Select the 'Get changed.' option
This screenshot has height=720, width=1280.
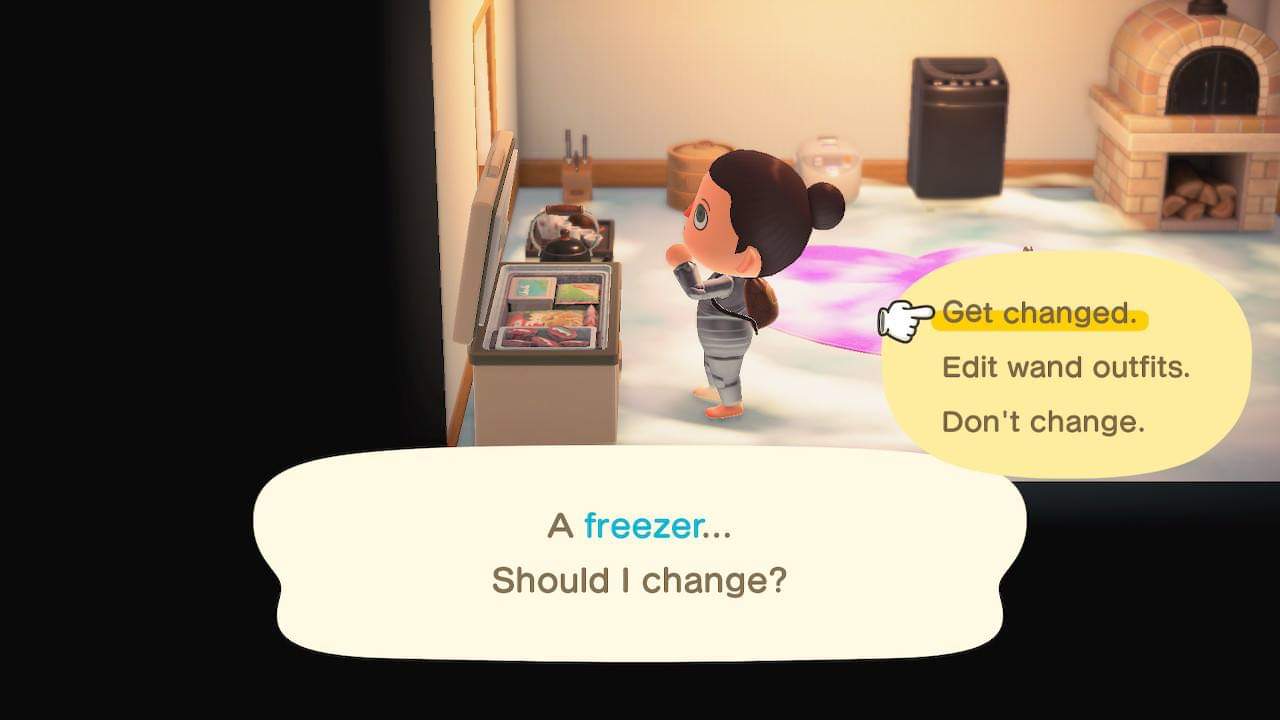pos(1040,314)
